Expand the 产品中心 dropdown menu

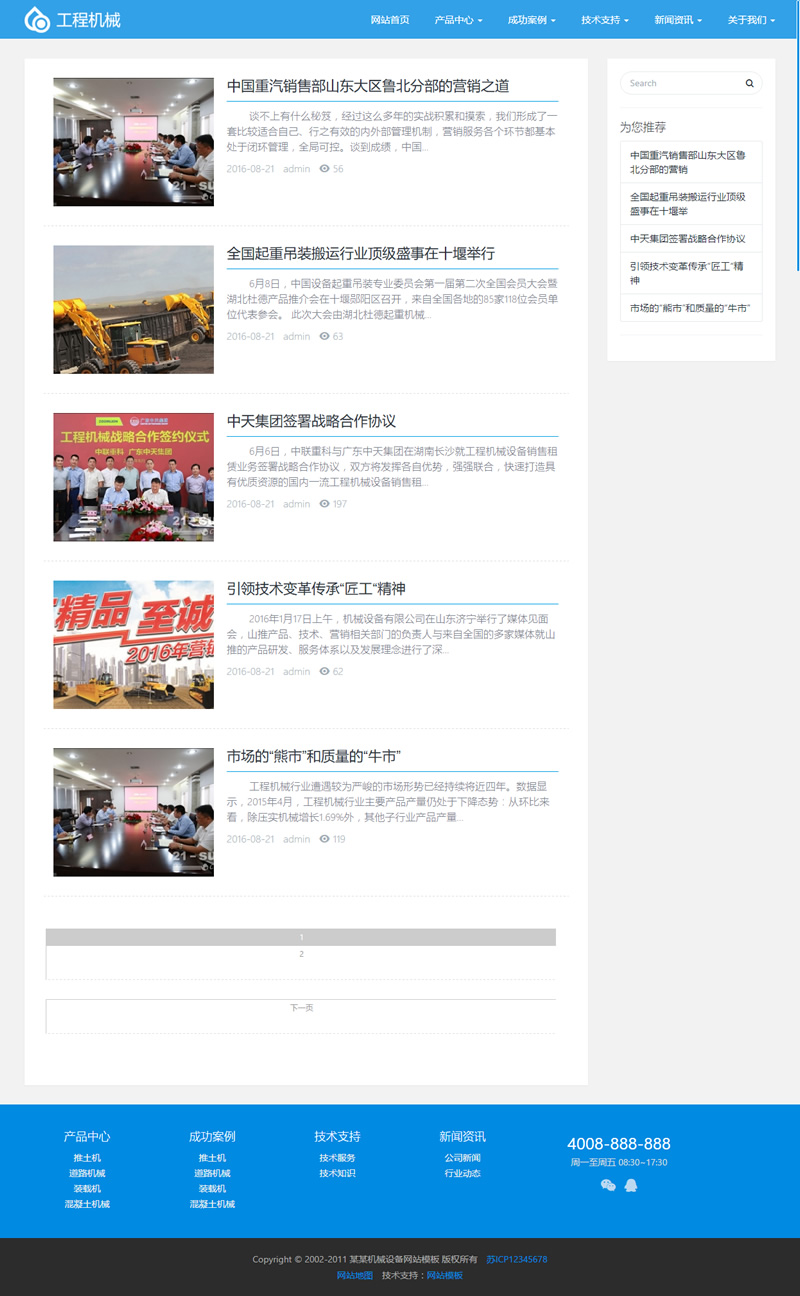(x=458, y=20)
